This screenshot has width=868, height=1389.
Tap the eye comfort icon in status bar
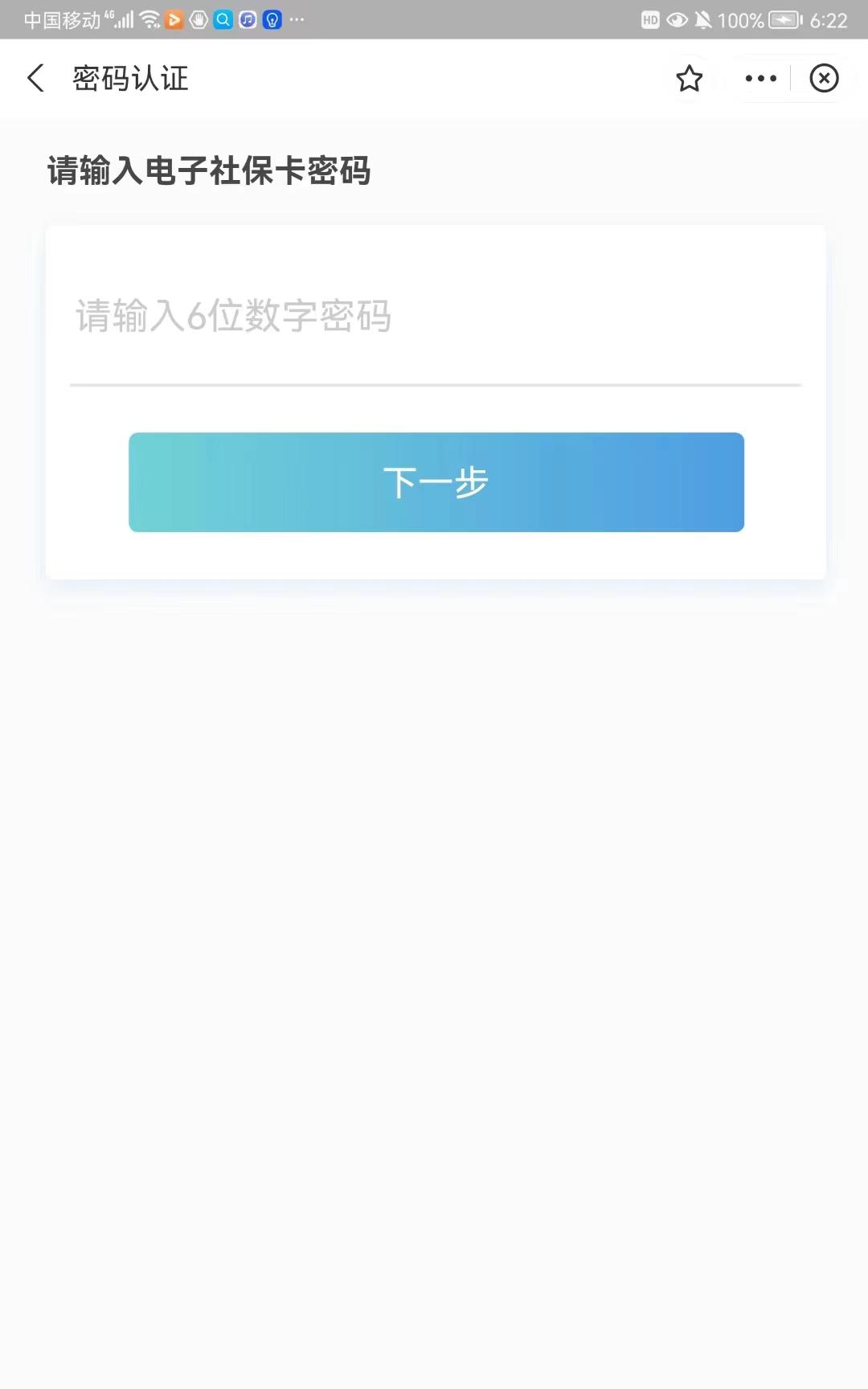click(678, 20)
